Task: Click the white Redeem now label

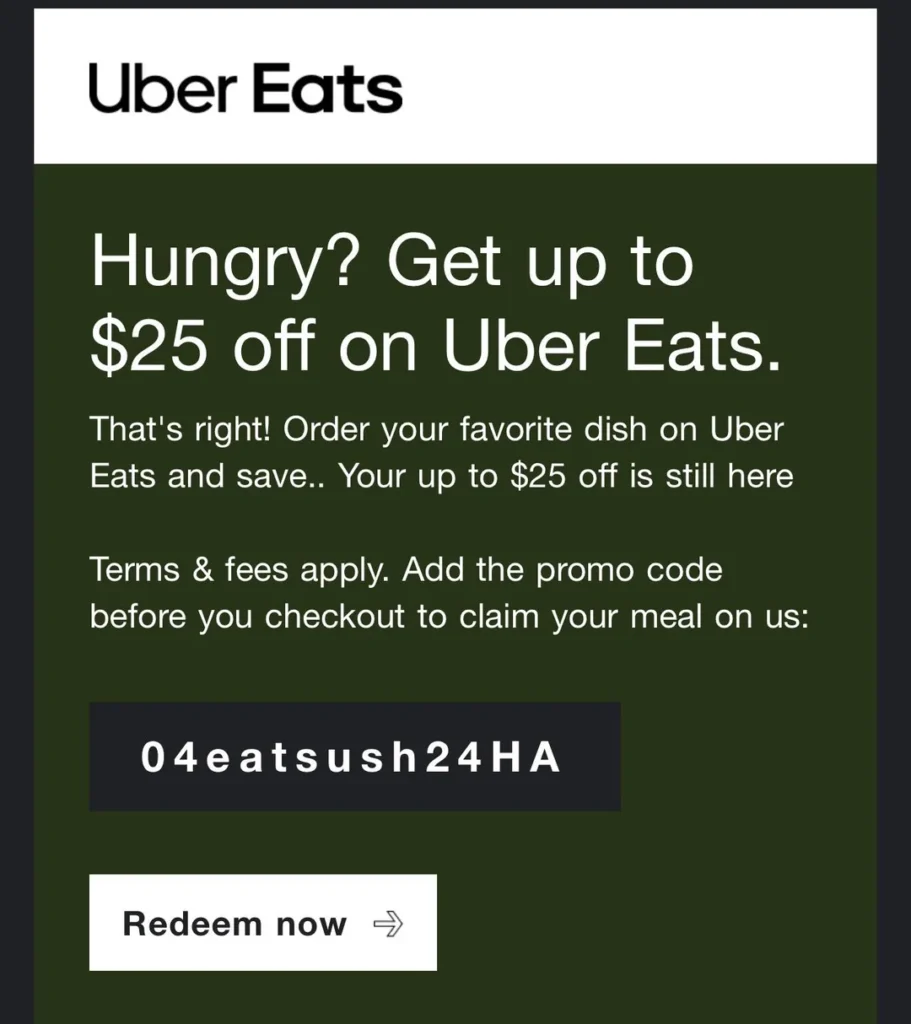Action: pos(234,923)
